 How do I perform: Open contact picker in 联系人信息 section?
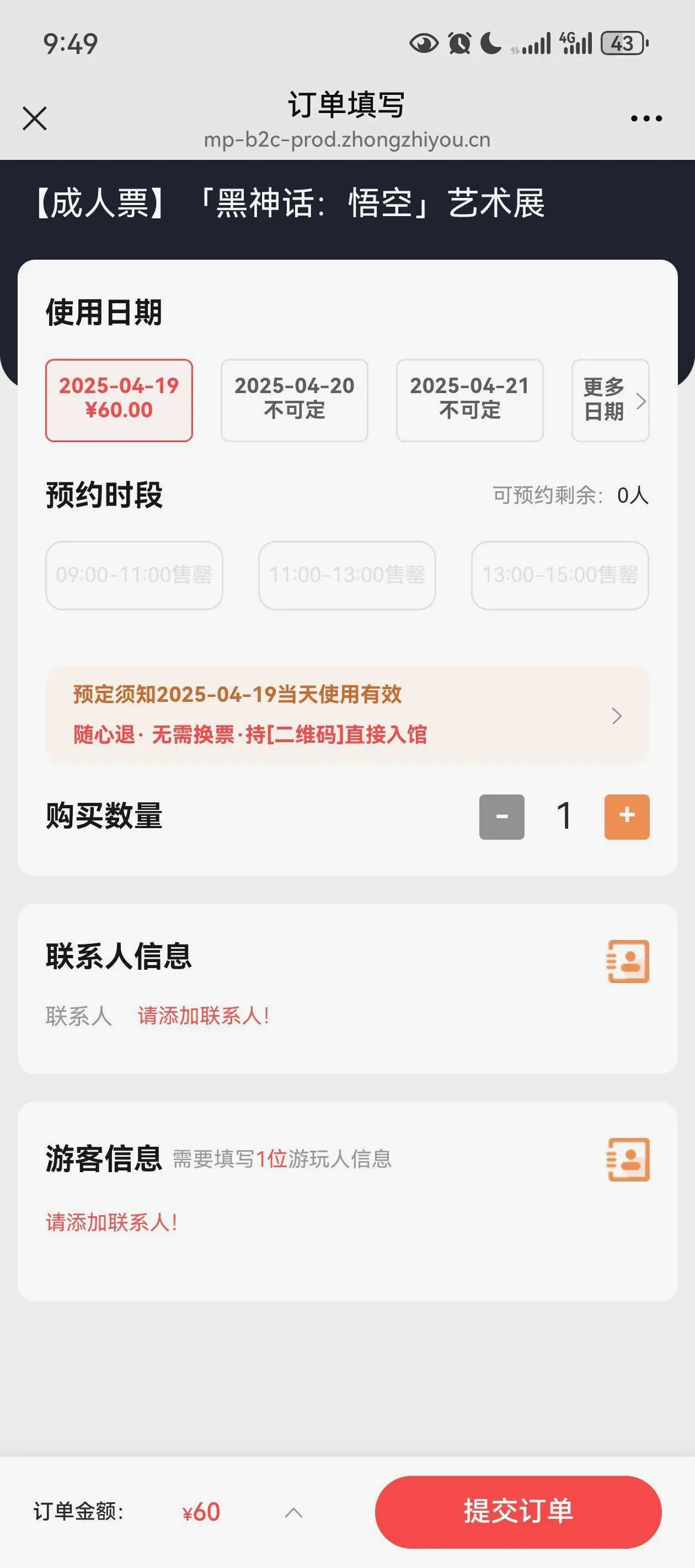[x=628, y=961]
